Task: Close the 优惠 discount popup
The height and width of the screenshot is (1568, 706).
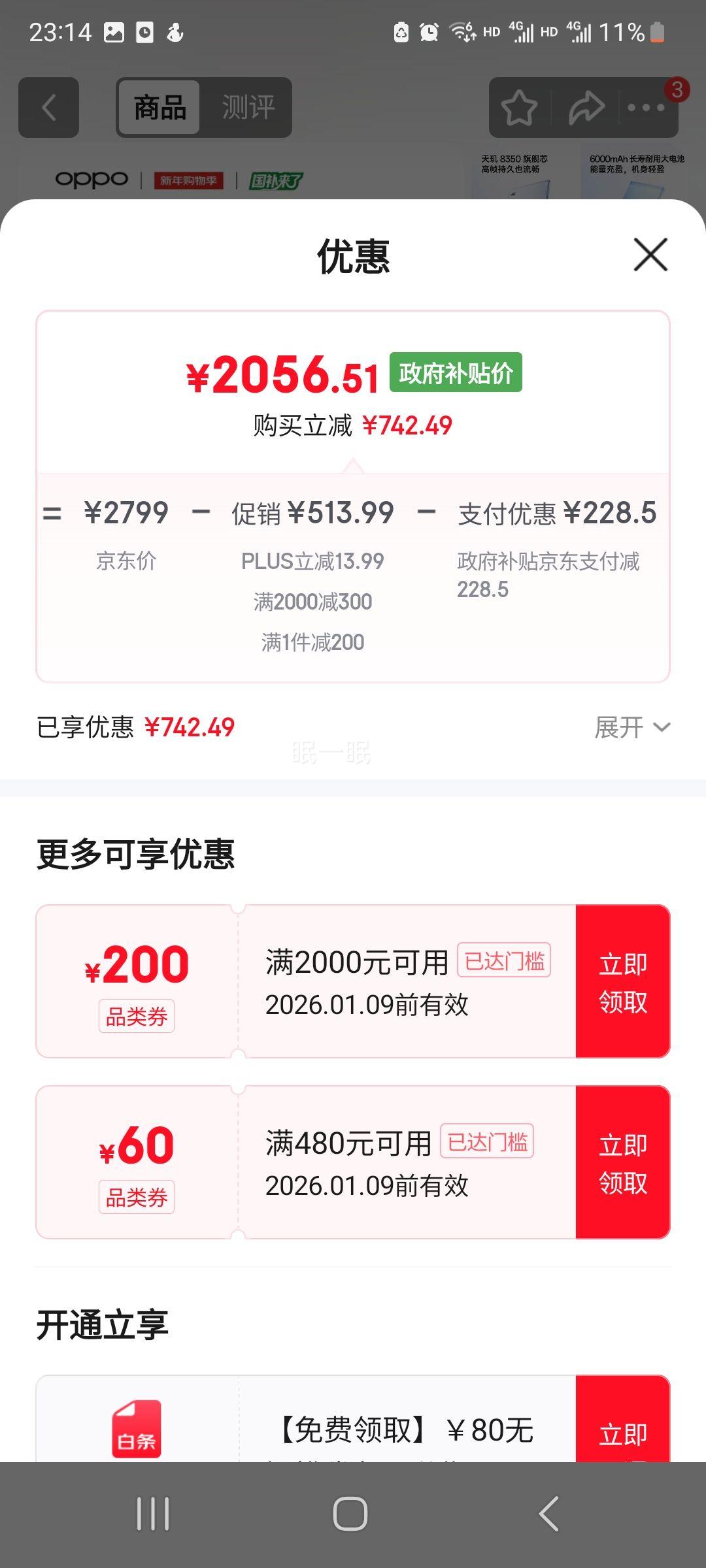Action: (649, 255)
